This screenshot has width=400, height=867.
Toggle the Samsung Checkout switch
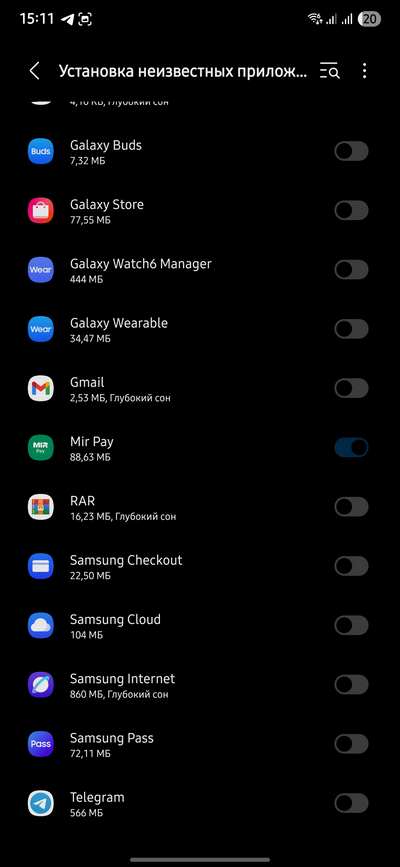(351, 566)
